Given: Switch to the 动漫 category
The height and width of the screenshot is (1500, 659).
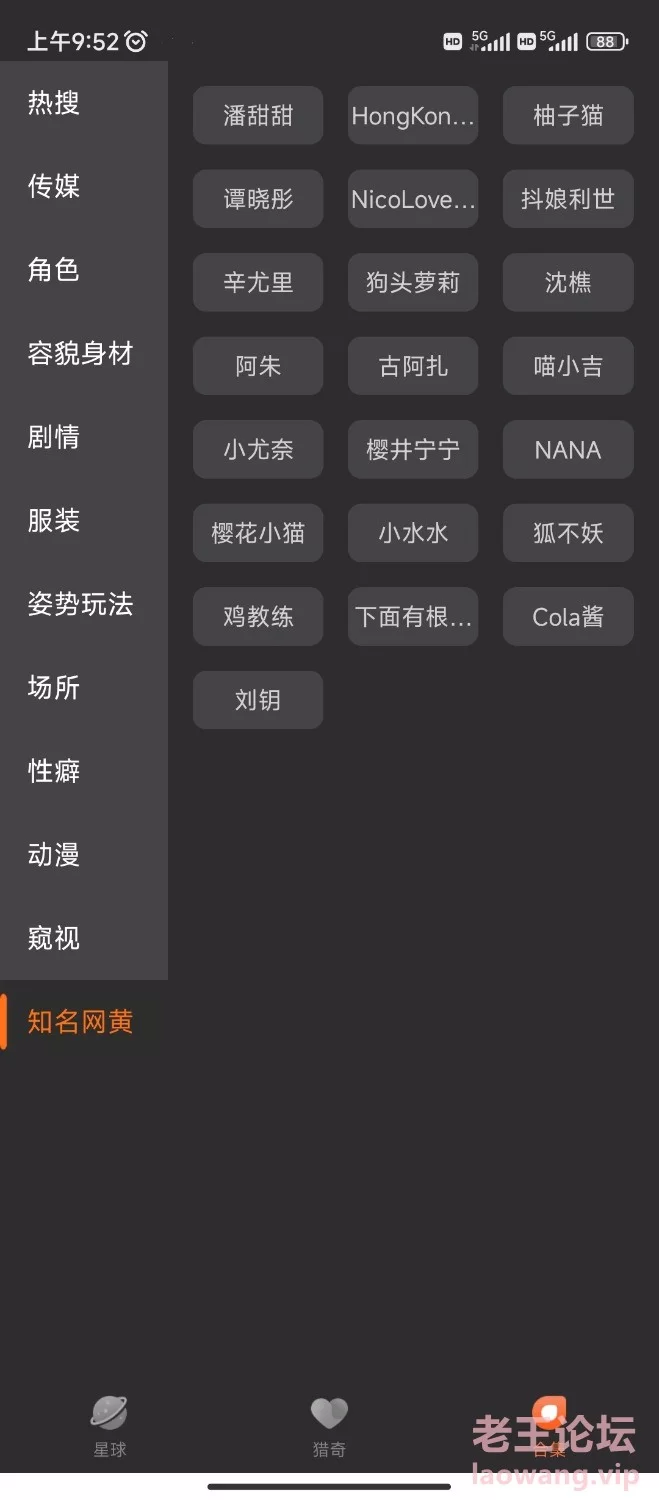Looking at the screenshot, I should point(84,855).
